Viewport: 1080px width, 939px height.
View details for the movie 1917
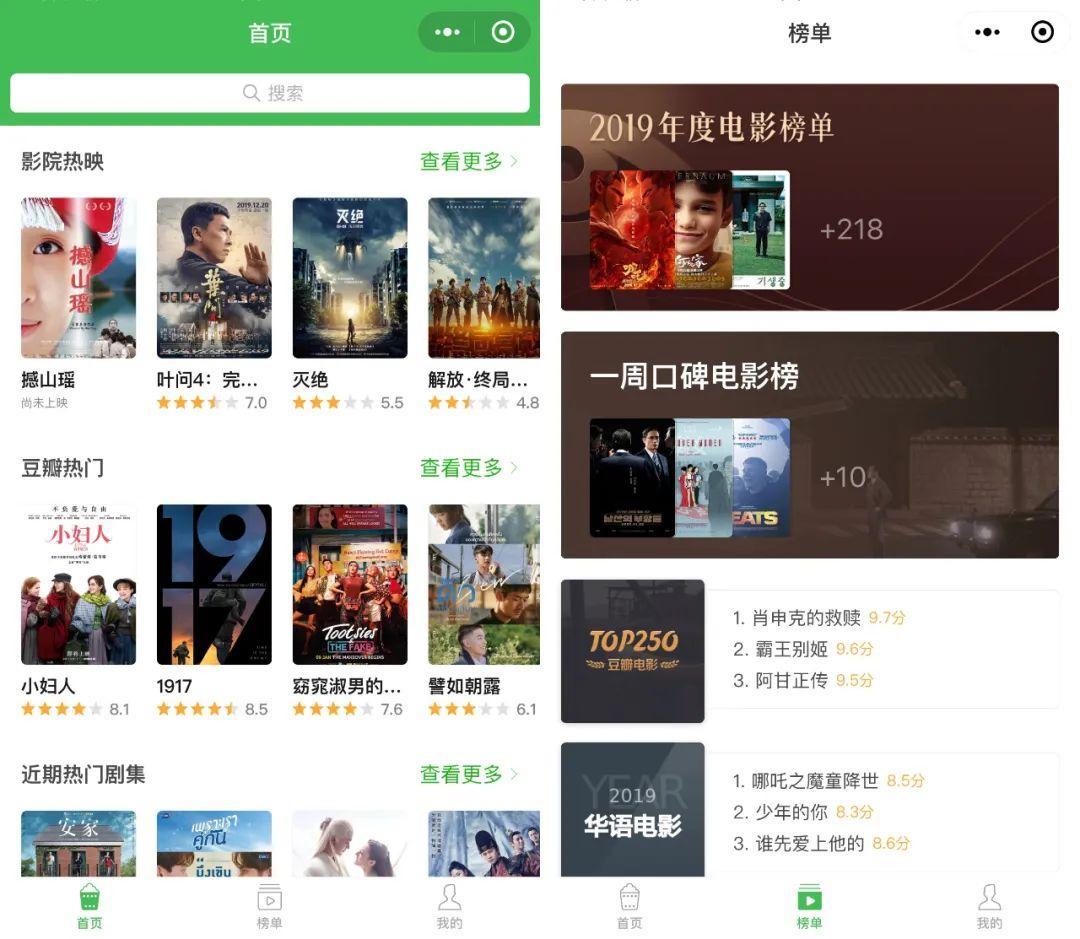tap(214, 585)
